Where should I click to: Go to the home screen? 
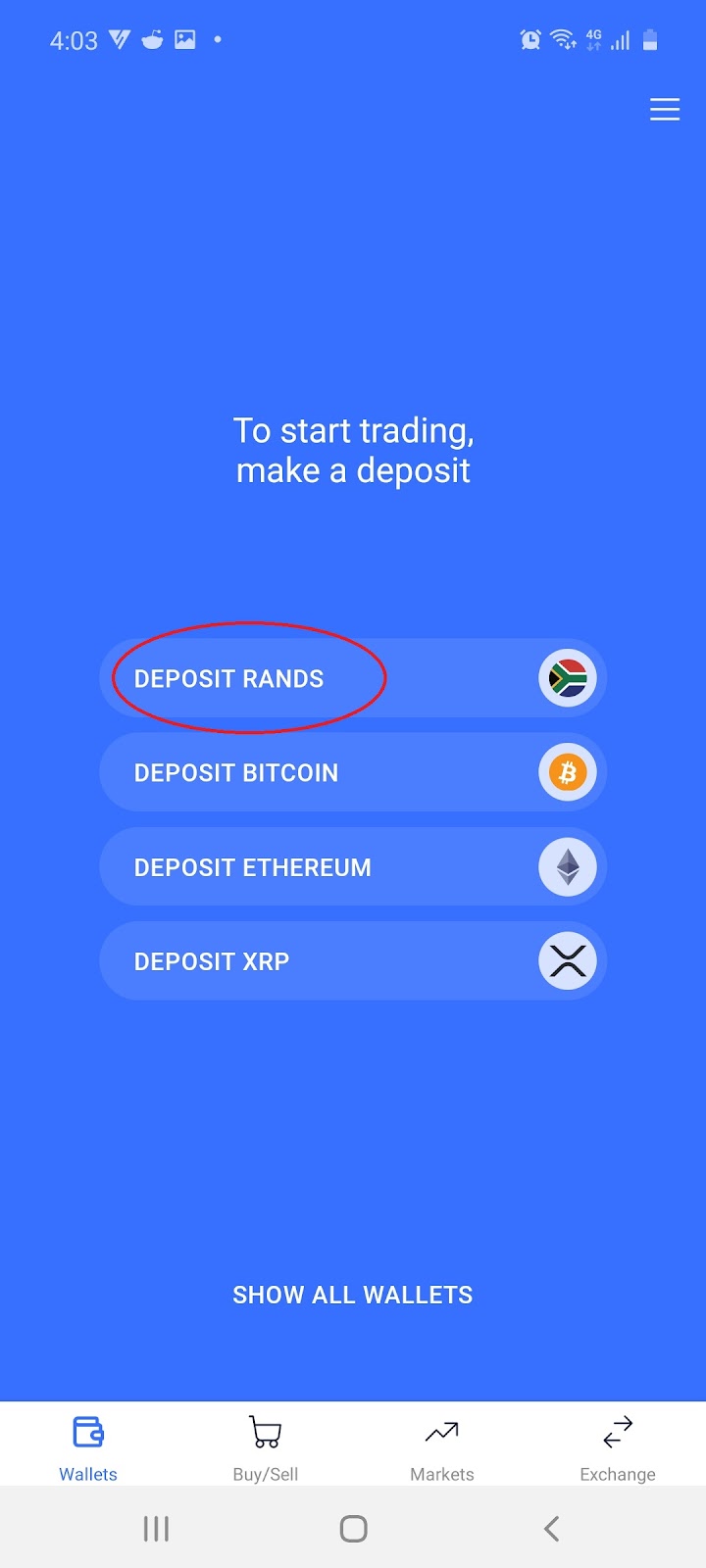coord(353,1529)
